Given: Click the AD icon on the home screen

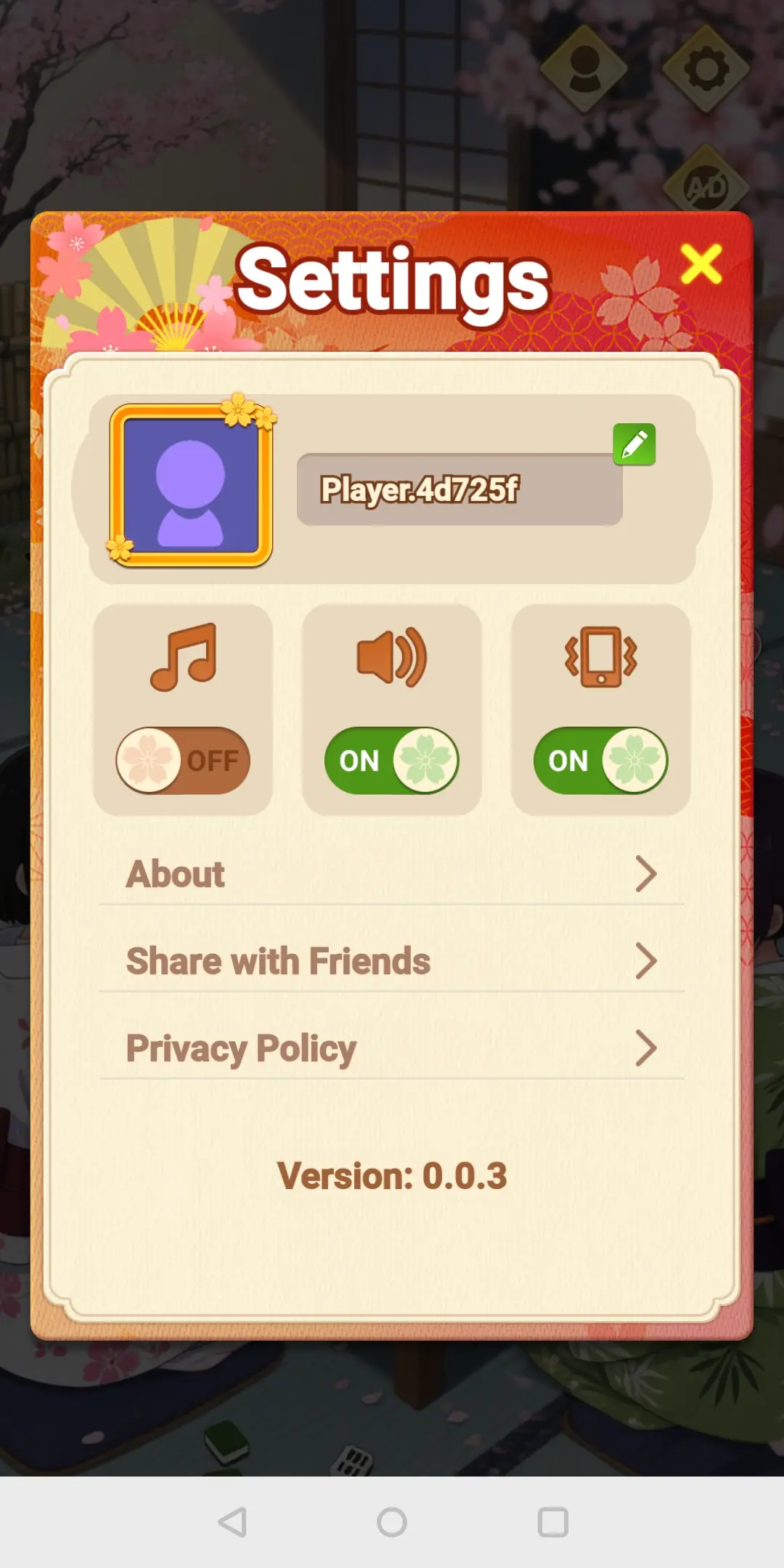Looking at the screenshot, I should (x=708, y=187).
